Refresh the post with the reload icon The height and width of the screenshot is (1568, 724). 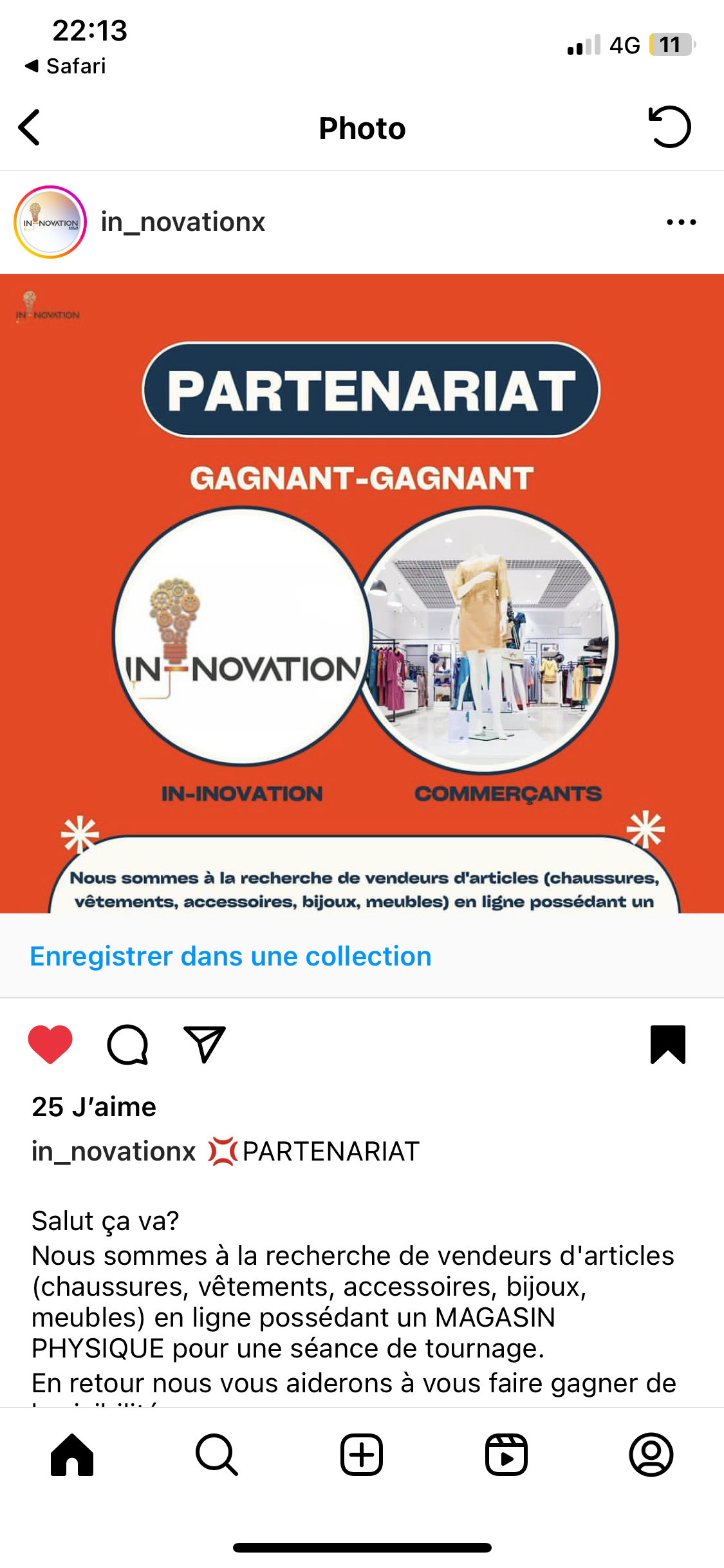pyautogui.click(x=669, y=127)
